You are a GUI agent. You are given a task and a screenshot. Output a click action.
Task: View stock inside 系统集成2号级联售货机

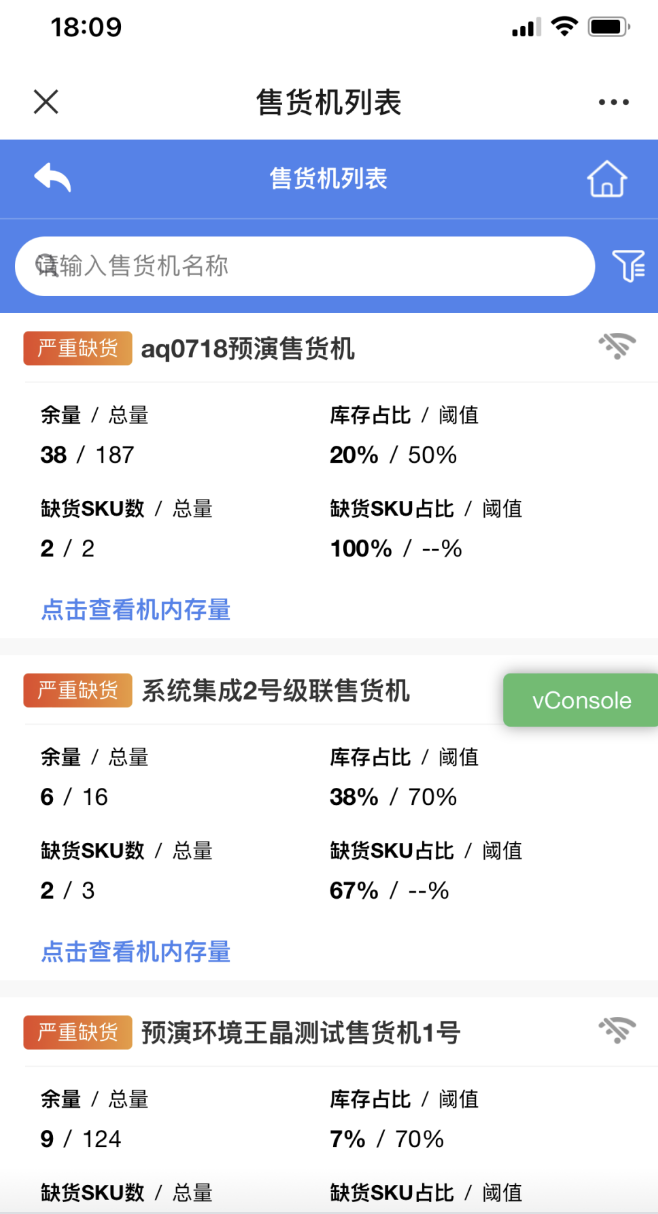[x=136, y=951]
